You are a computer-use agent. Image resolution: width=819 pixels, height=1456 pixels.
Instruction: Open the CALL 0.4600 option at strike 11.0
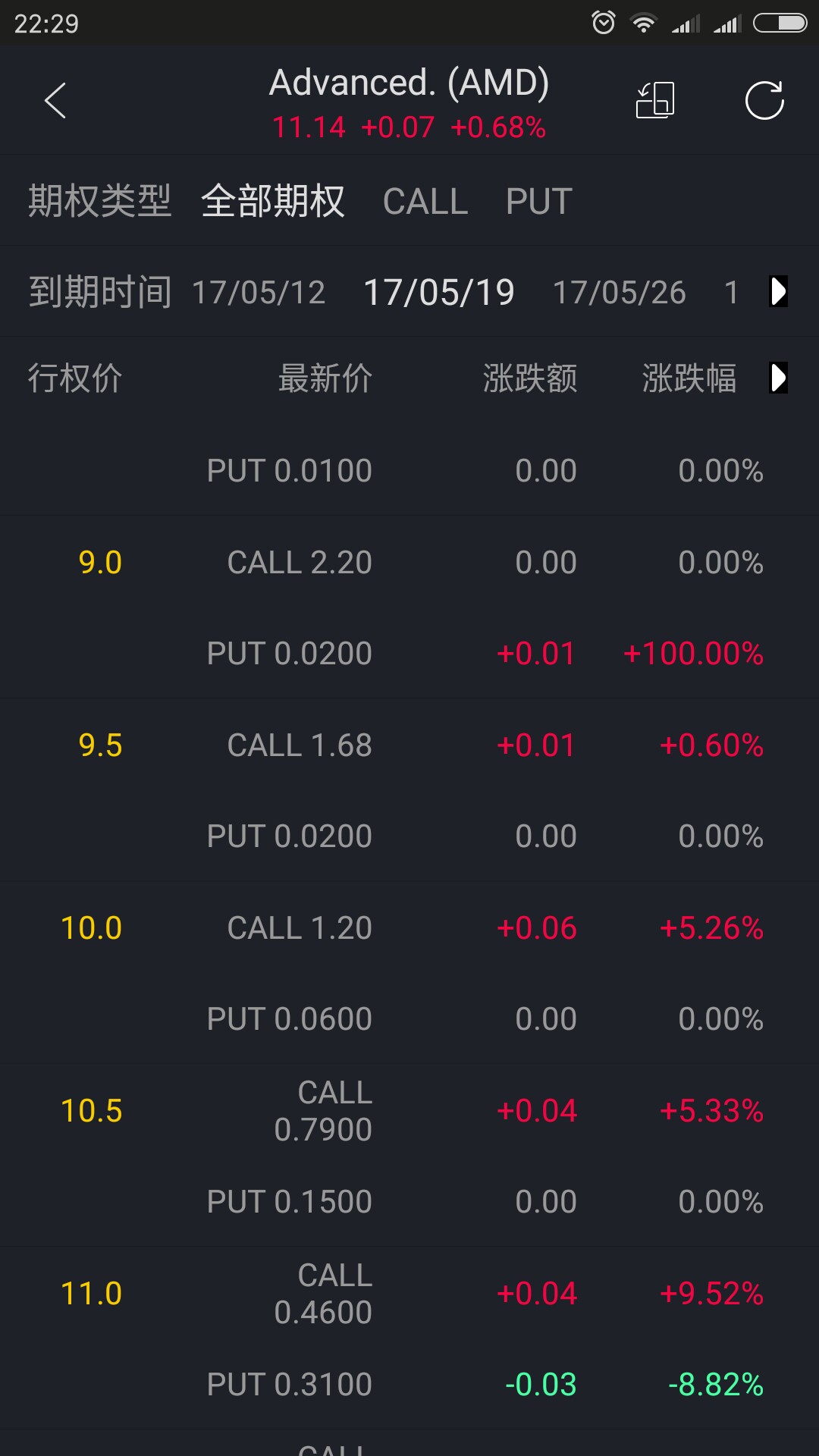(x=409, y=1294)
